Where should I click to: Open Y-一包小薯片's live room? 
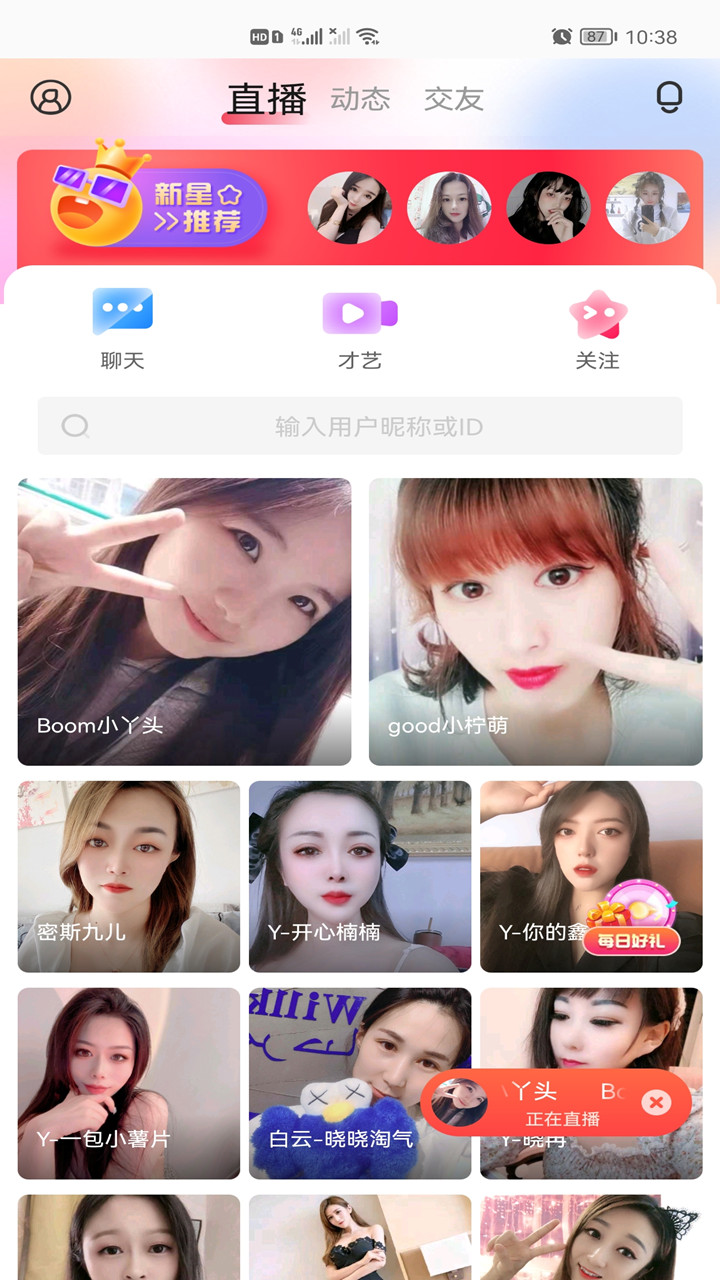pos(128,1082)
